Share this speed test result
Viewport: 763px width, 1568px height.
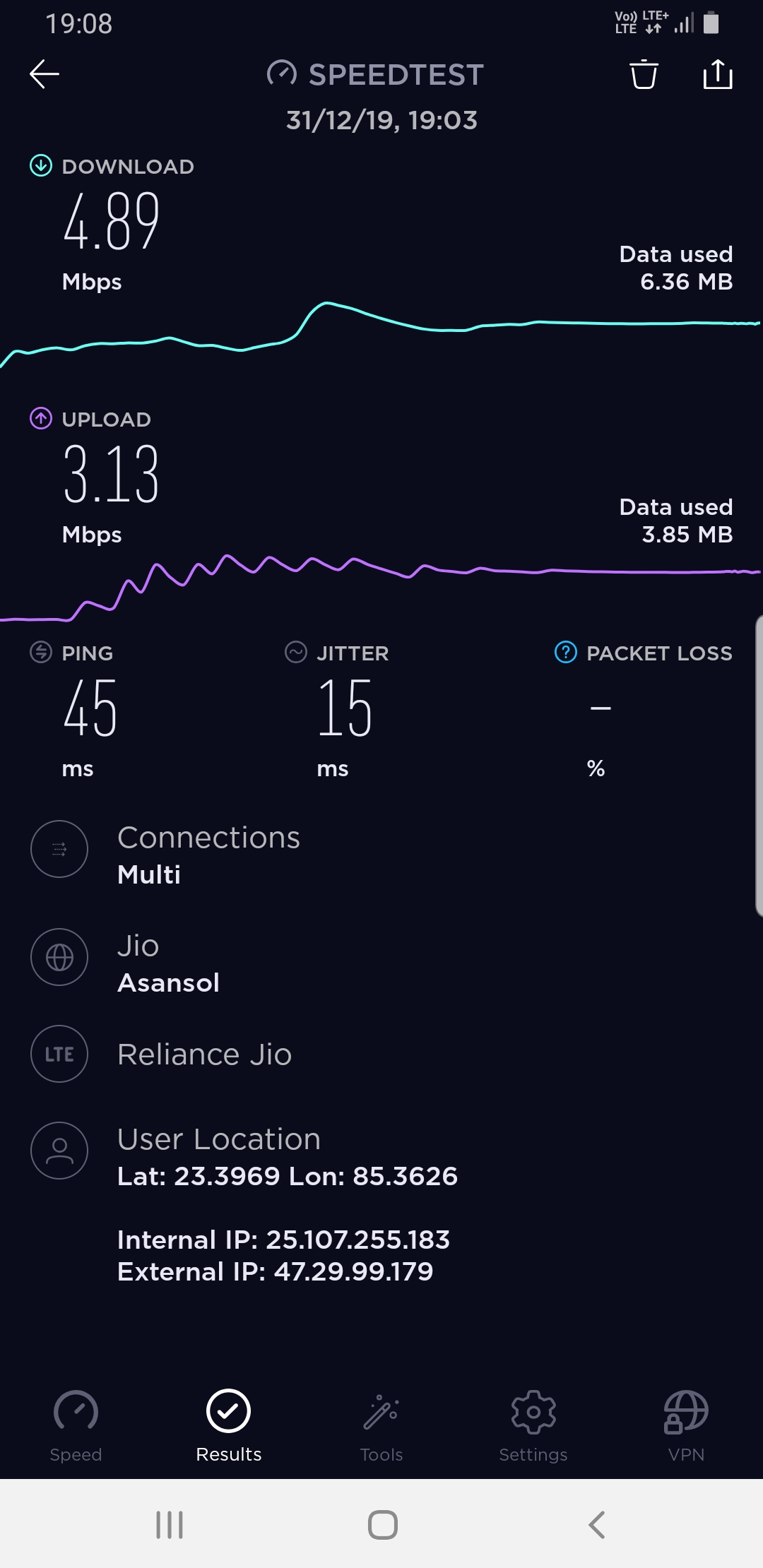(718, 74)
